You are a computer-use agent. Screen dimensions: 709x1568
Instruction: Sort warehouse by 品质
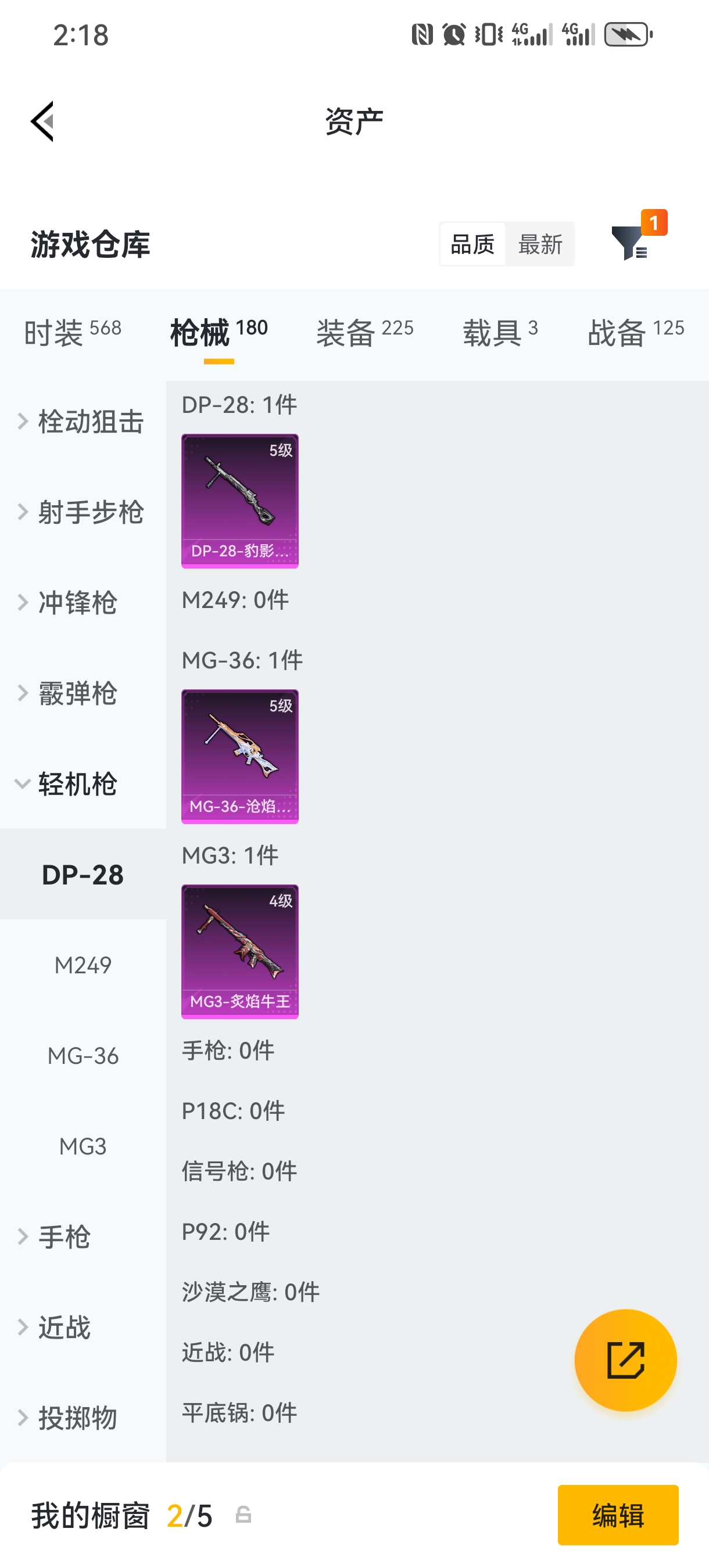[x=472, y=244]
